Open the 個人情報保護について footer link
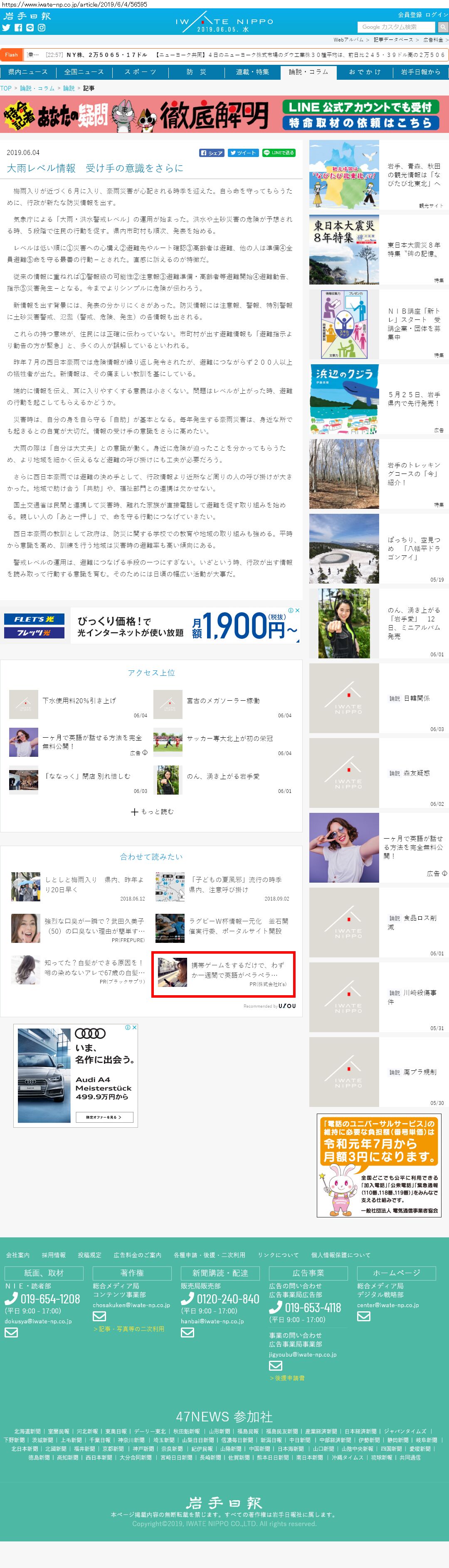Screen dimensions: 449x1568 click(340, 1254)
